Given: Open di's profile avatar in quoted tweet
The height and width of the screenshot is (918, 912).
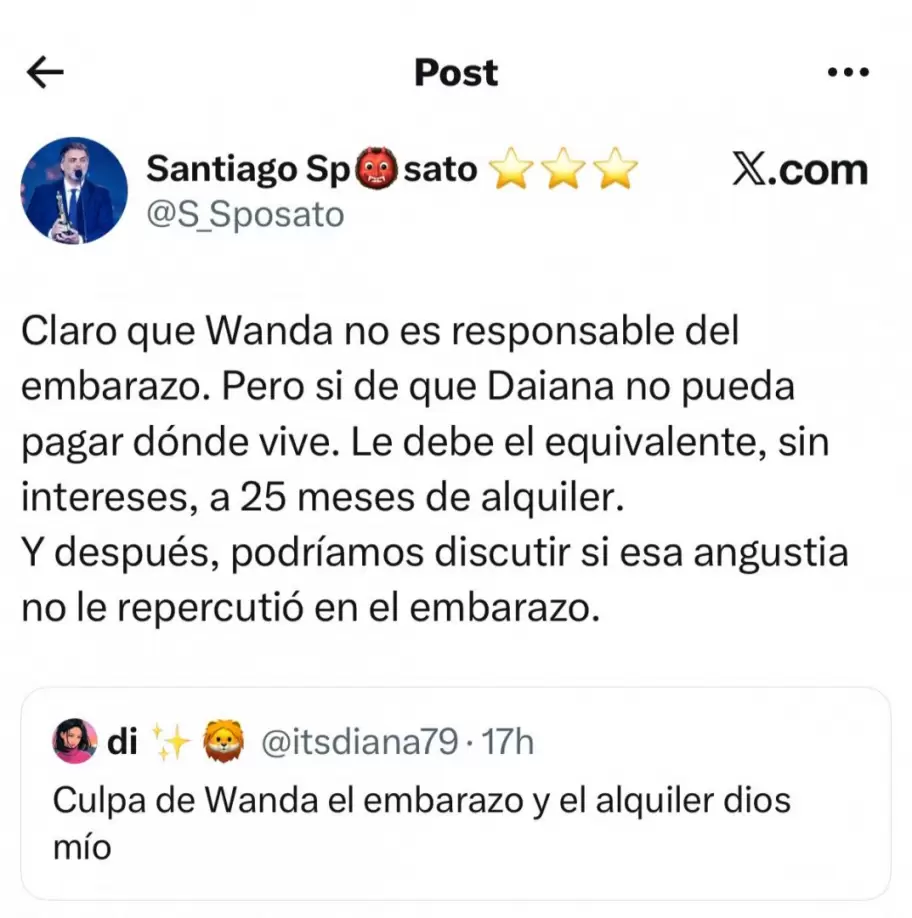Looking at the screenshot, I should [x=72, y=740].
